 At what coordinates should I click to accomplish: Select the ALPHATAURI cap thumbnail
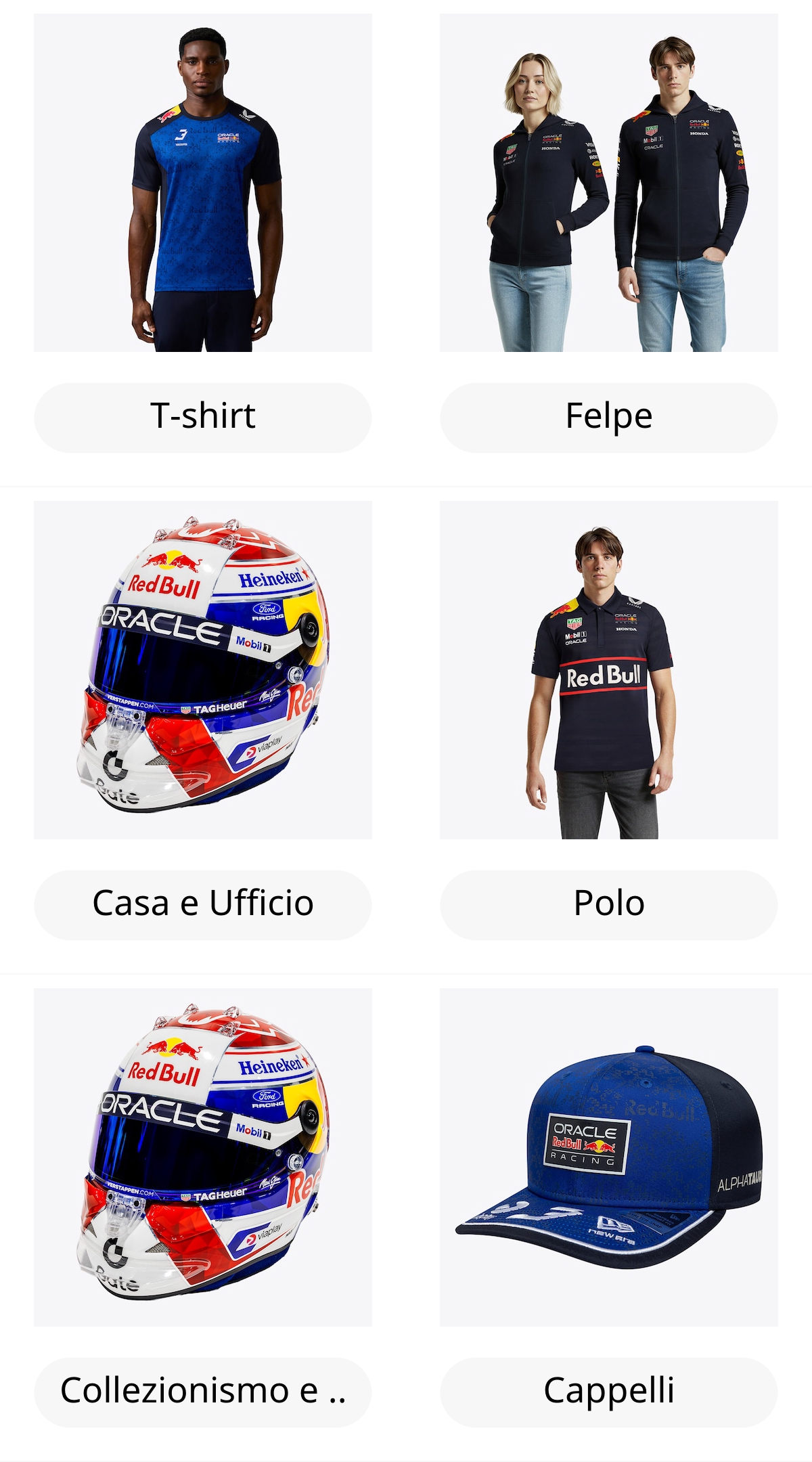[608, 1157]
